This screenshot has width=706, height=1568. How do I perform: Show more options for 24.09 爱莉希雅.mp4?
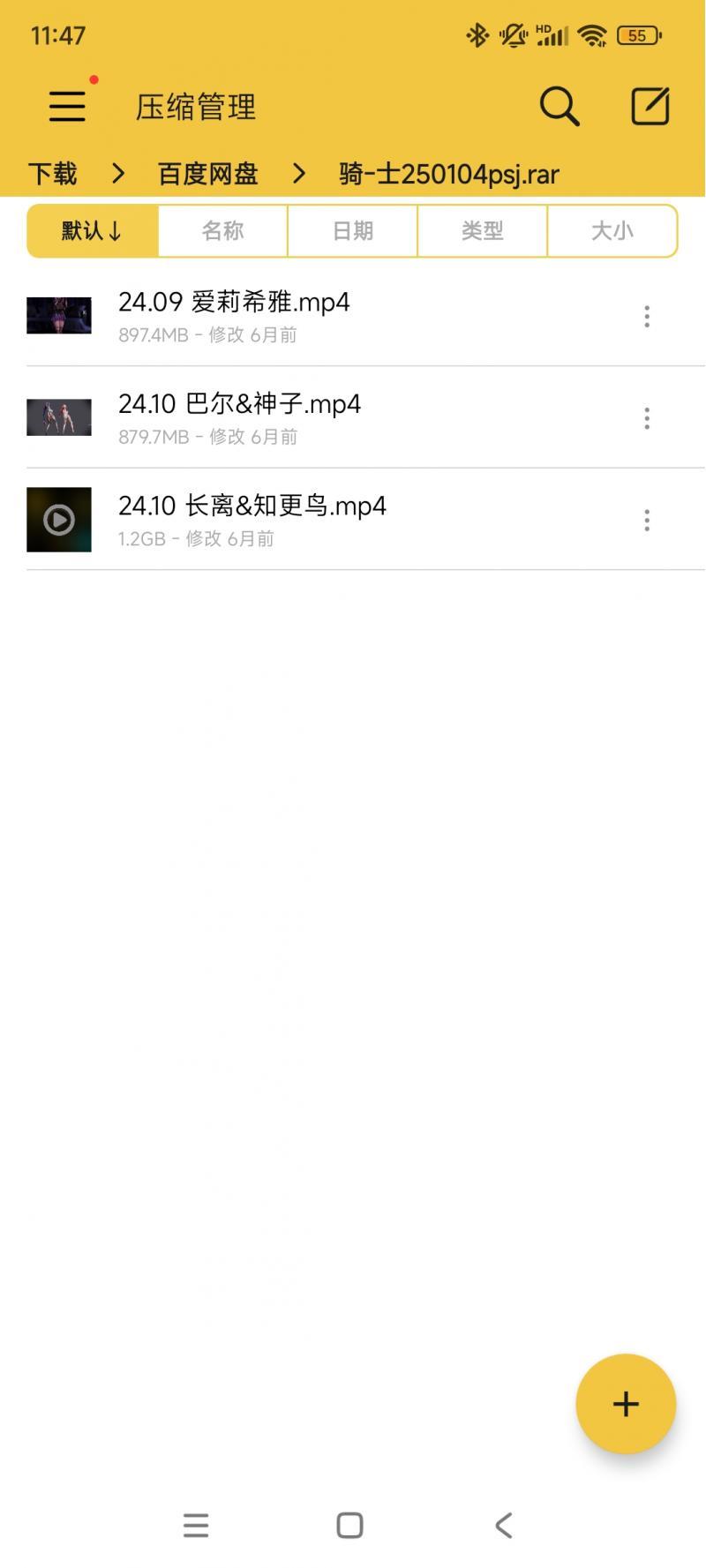tap(647, 316)
